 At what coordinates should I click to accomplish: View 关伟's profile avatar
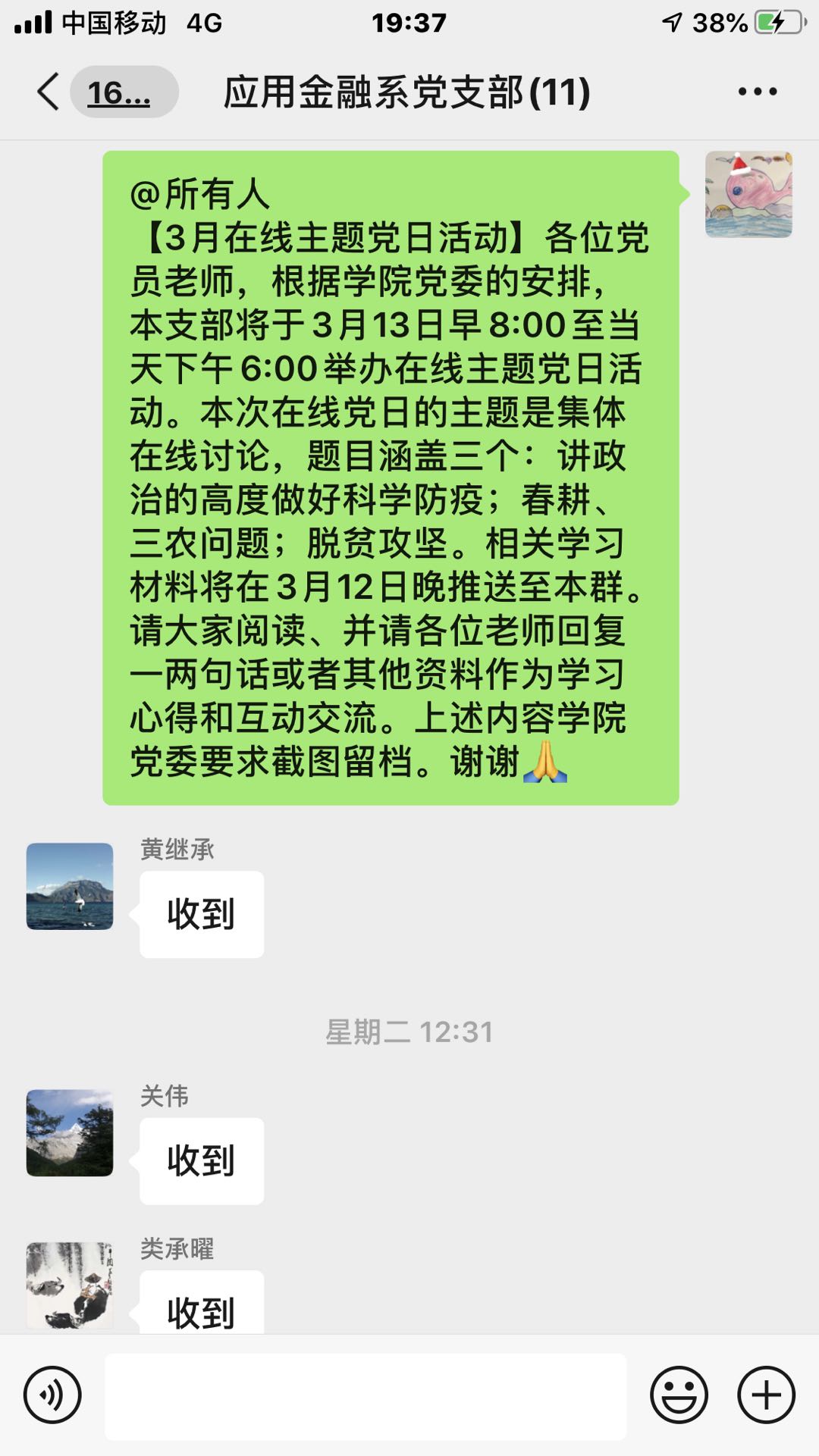click(x=70, y=1132)
